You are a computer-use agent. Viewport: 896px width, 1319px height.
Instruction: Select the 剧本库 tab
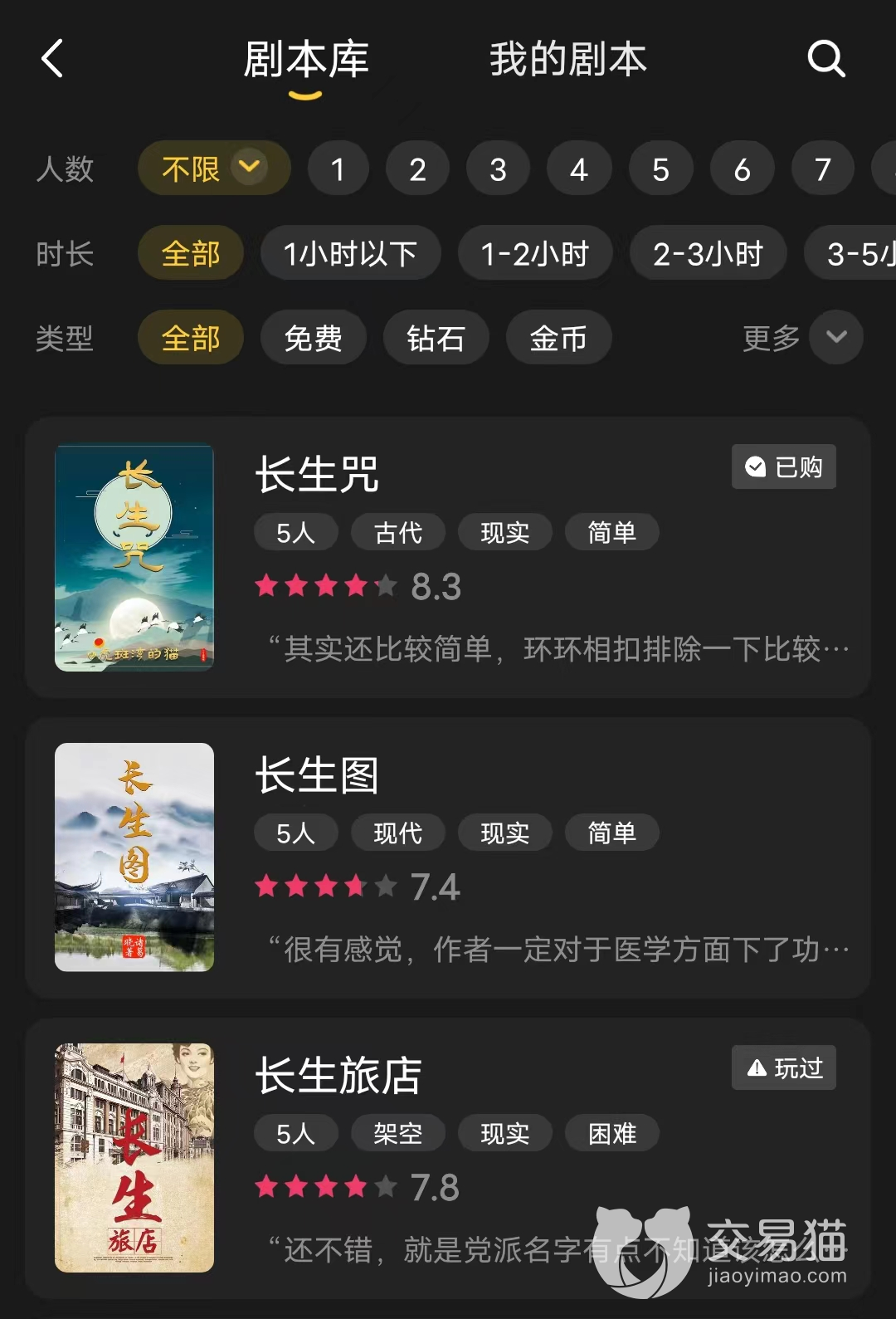click(306, 60)
